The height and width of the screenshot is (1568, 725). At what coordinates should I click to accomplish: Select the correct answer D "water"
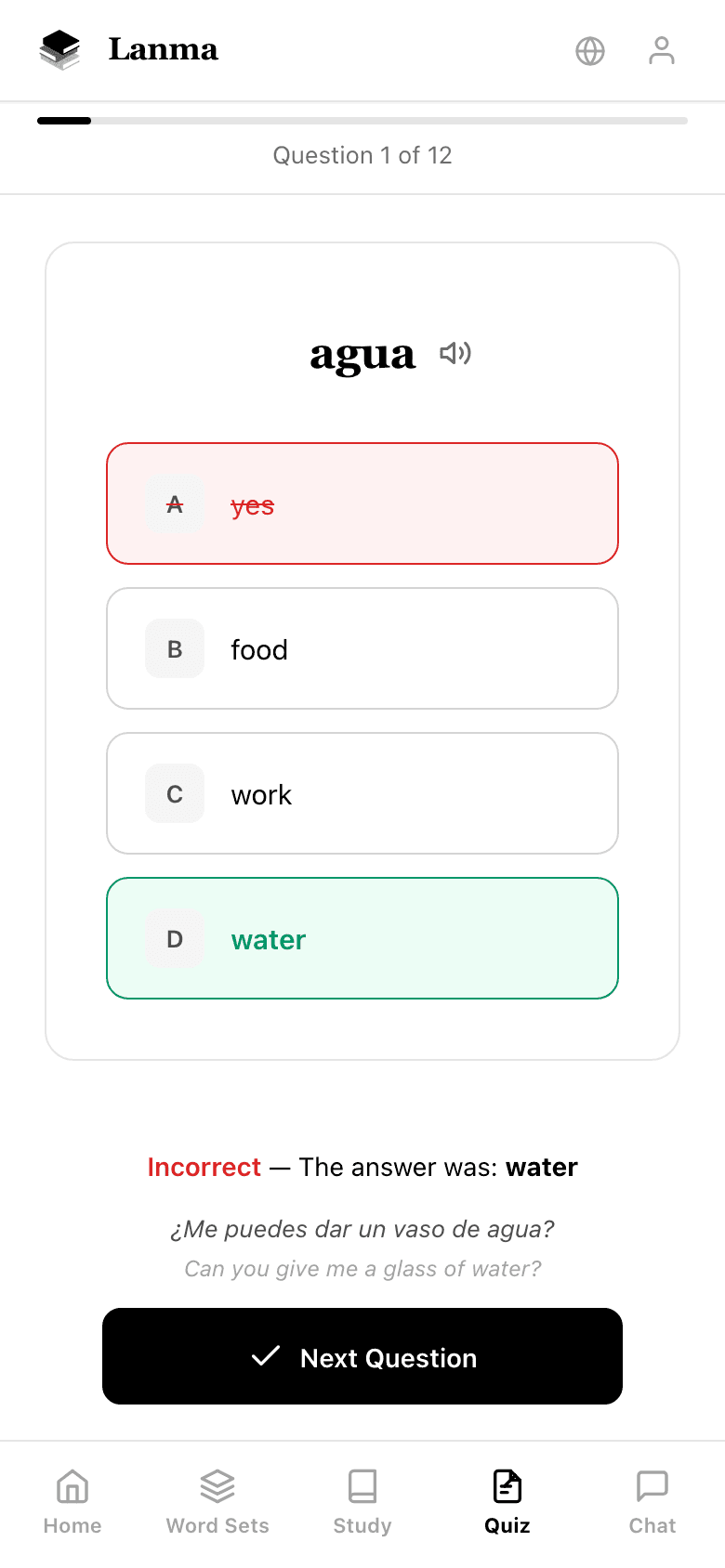coord(362,938)
